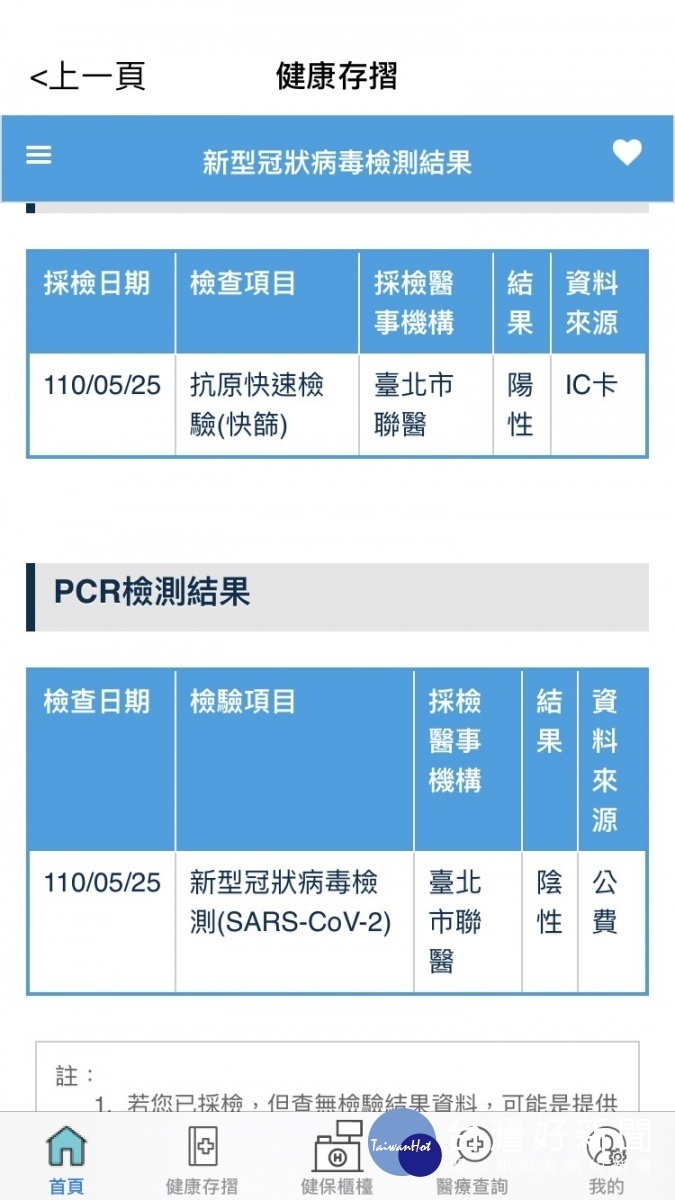Switch to 健保櫃檯 tab
The height and width of the screenshot is (1200, 675).
point(337,1160)
